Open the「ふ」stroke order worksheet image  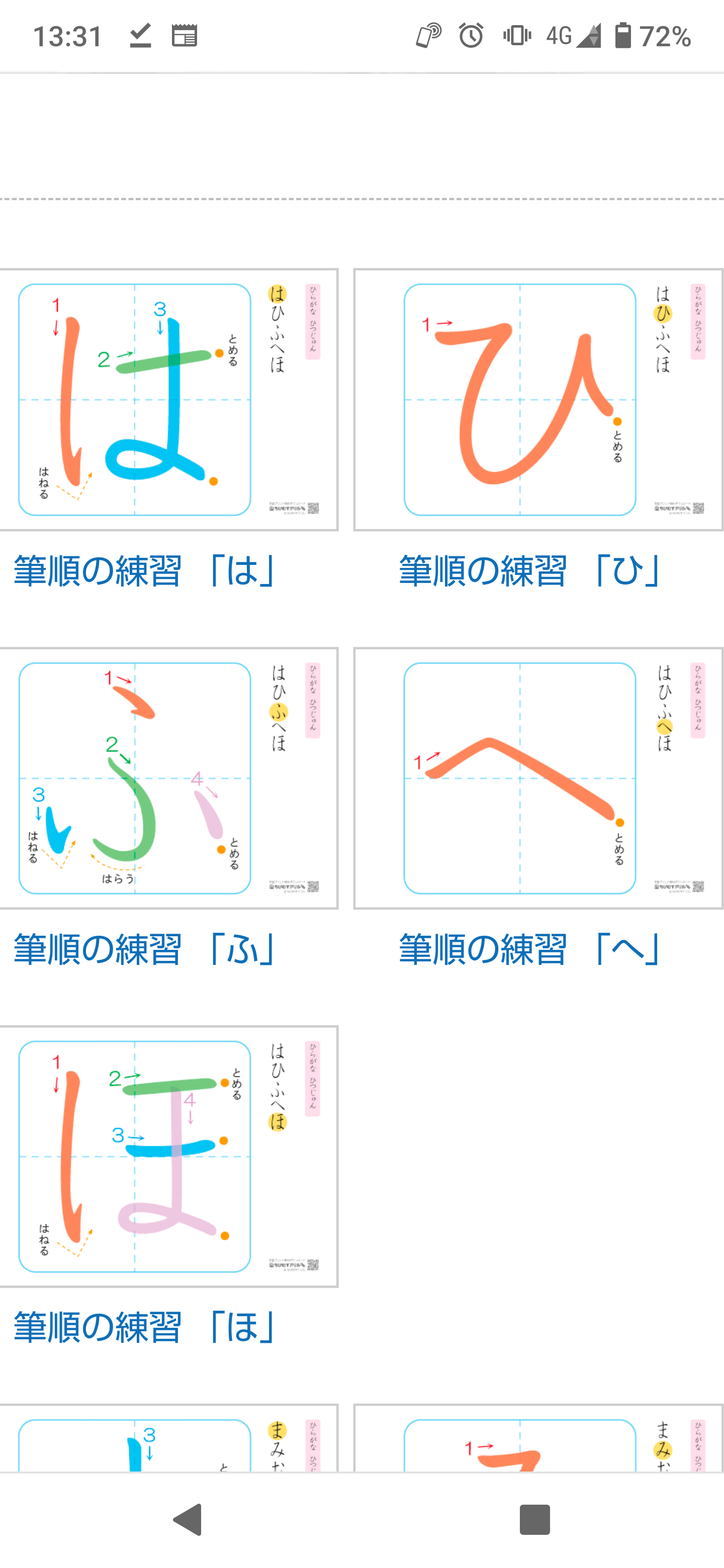click(168, 778)
